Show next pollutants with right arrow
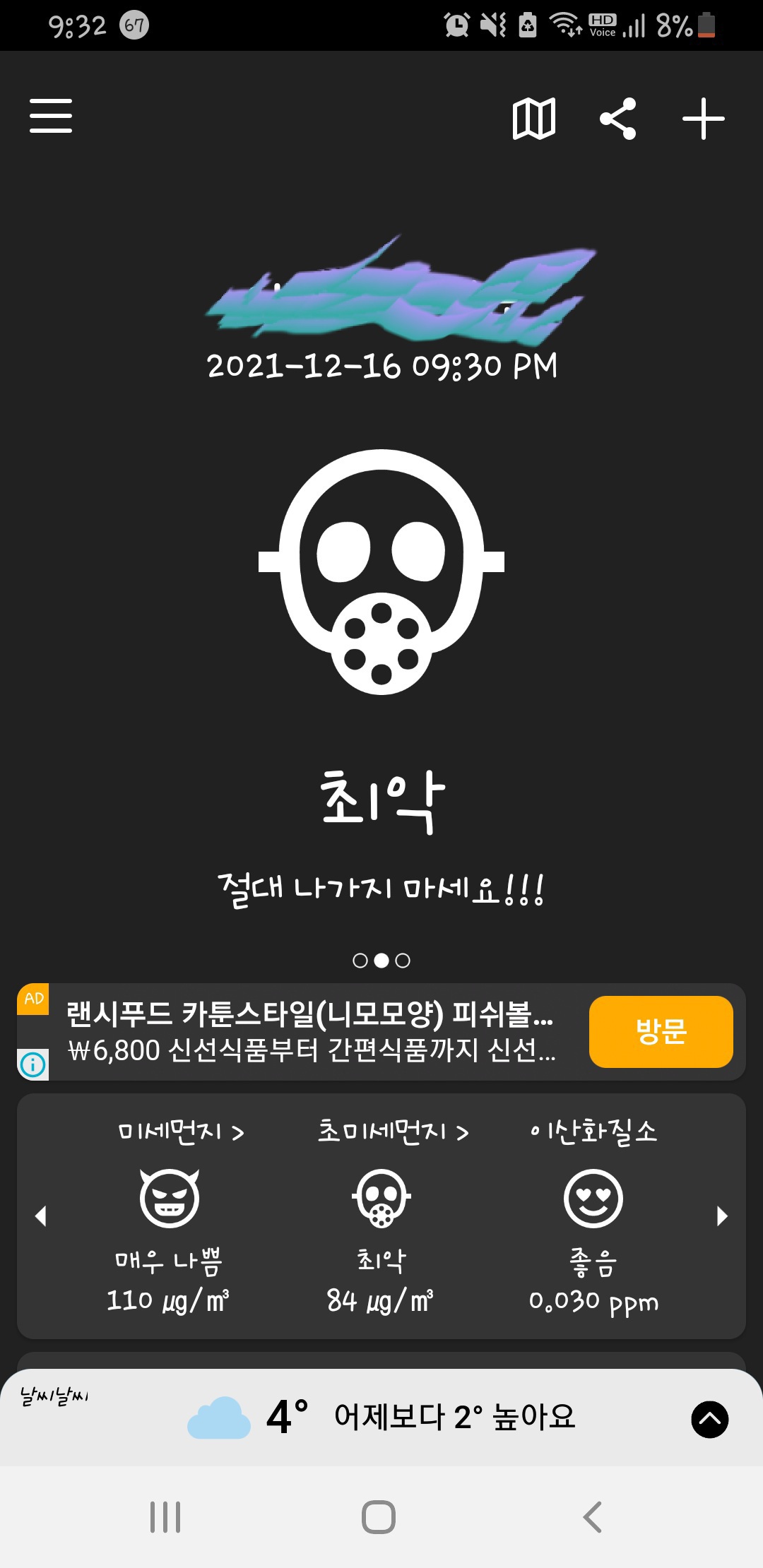The image size is (763, 1568). point(721,1216)
